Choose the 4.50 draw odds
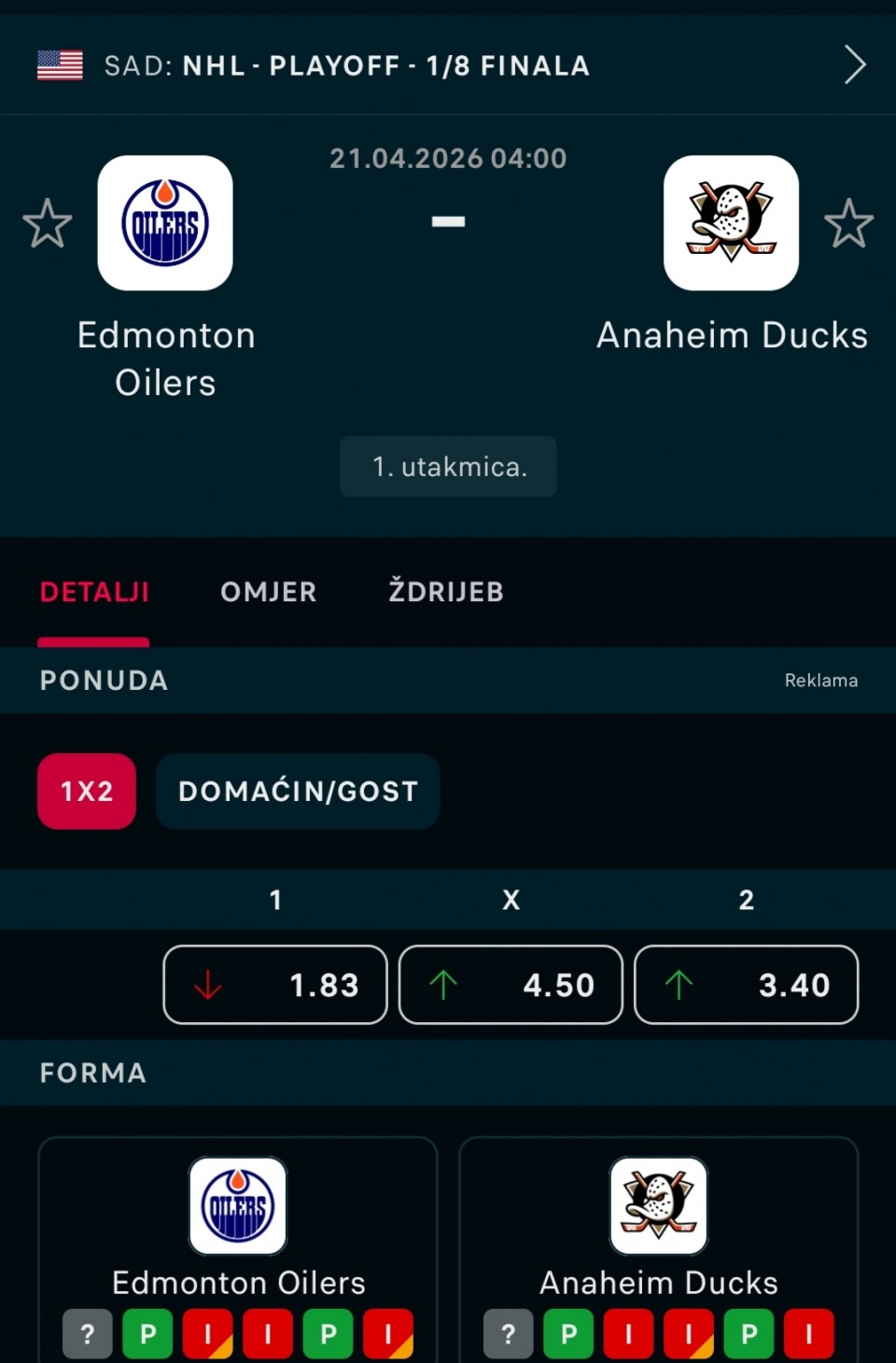Screen dimensions: 896x1363 click(x=511, y=985)
